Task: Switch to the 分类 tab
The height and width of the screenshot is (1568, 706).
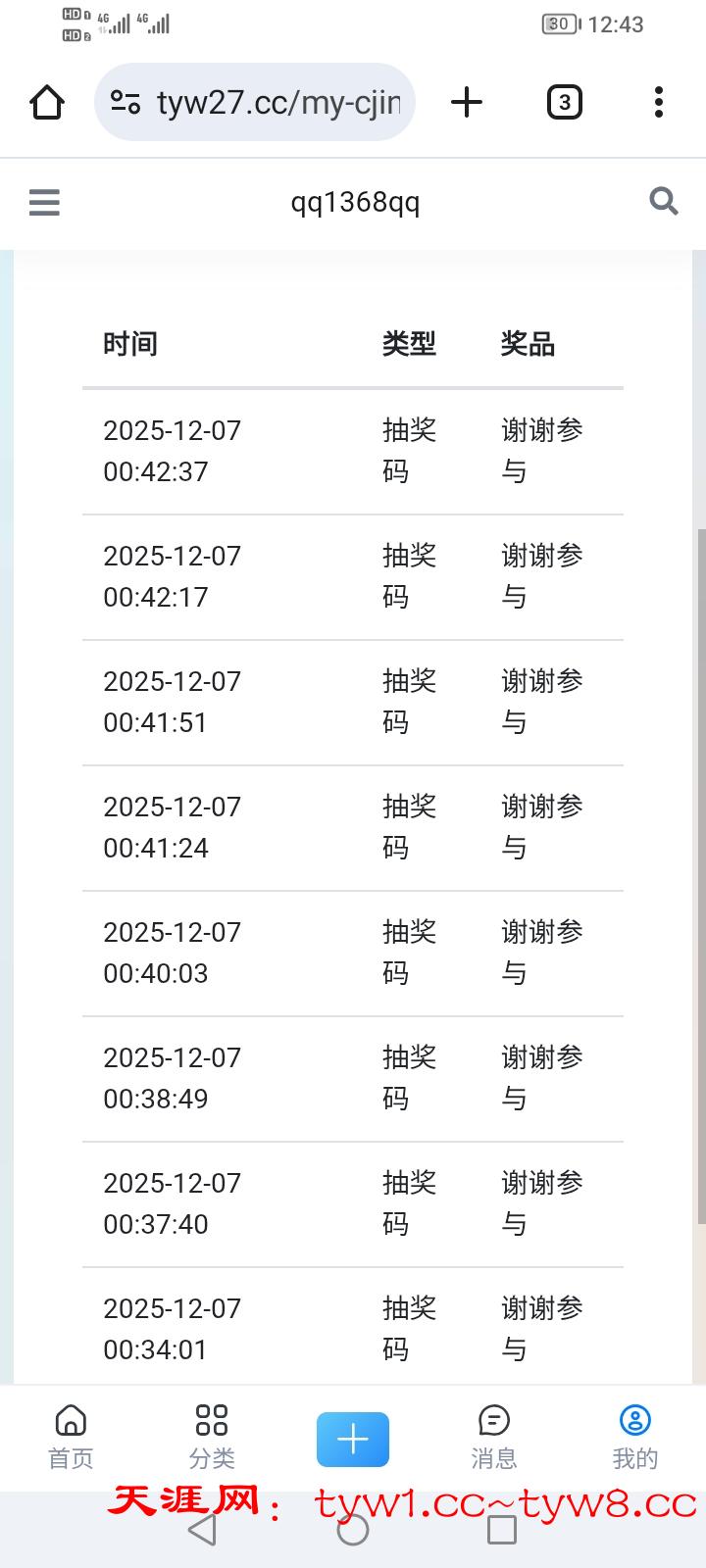Action: tap(212, 1437)
